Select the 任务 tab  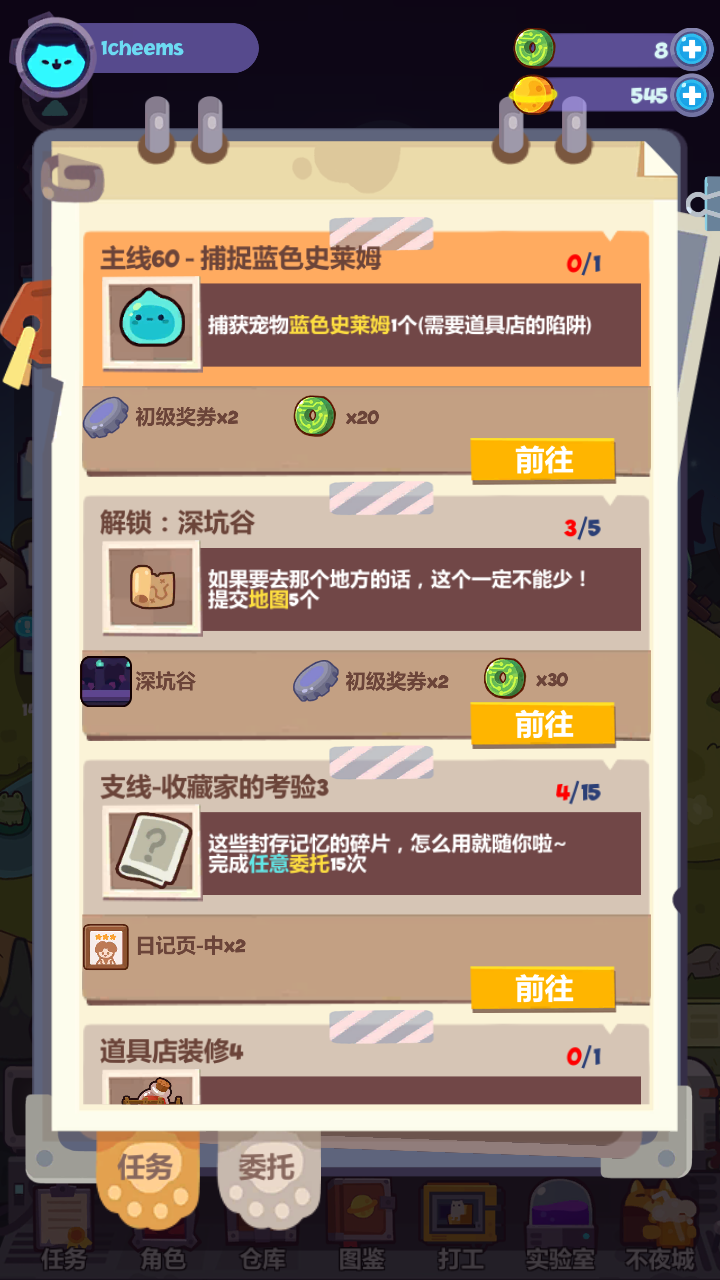(145, 1167)
